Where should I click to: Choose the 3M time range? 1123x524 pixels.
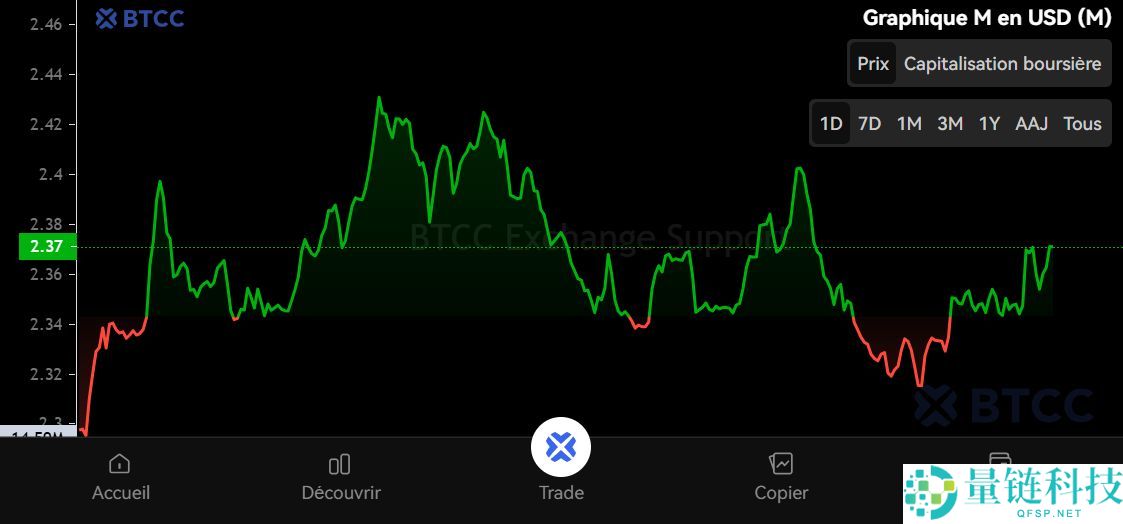pos(950,124)
